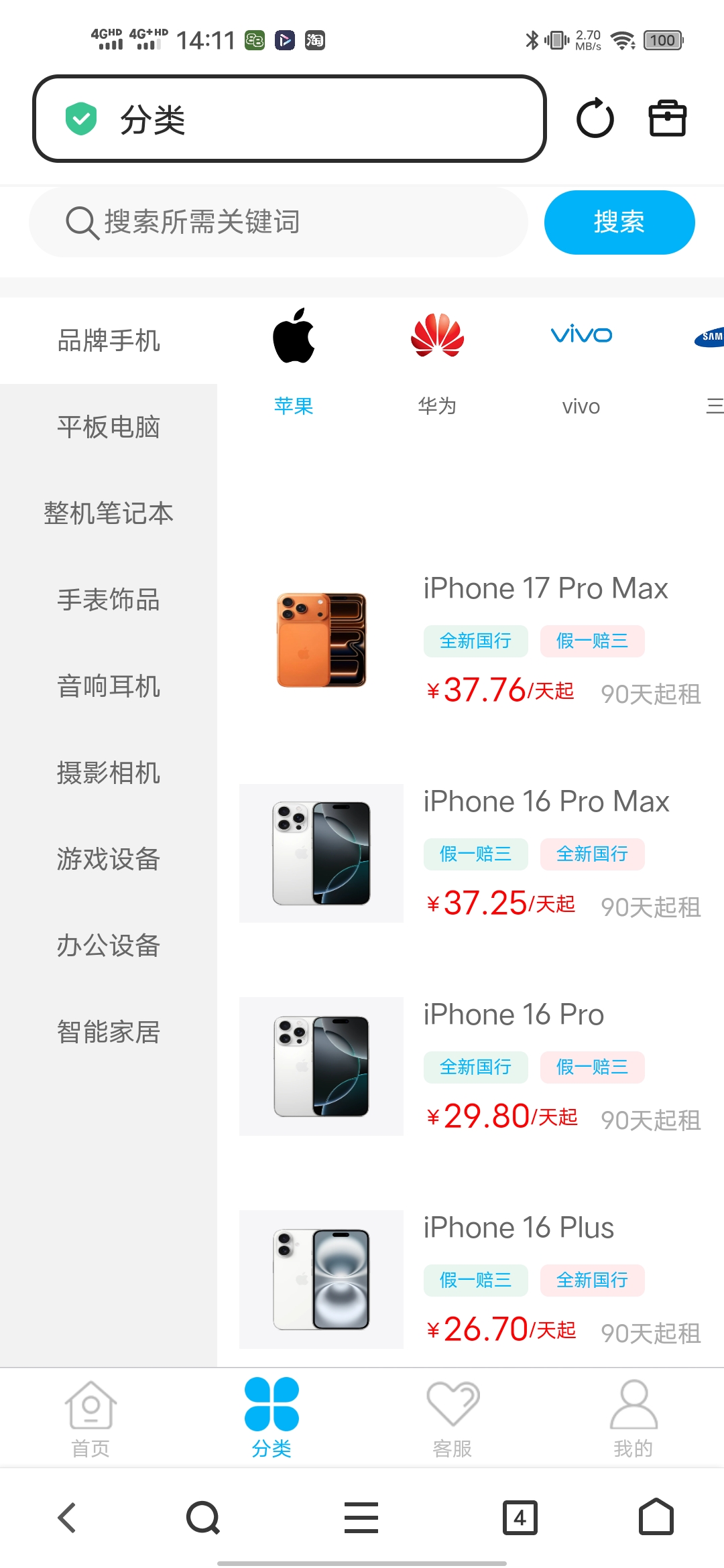Open the iPhone 16 Pro Max listing
Image resolution: width=724 pixels, height=1568 pixels.
pyautogui.click(x=546, y=802)
